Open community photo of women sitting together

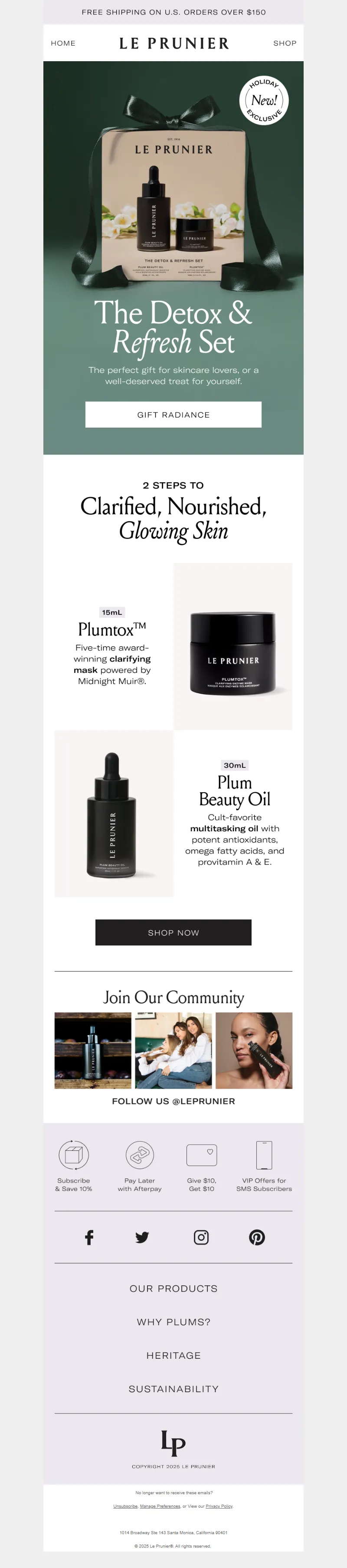[x=173, y=1051]
